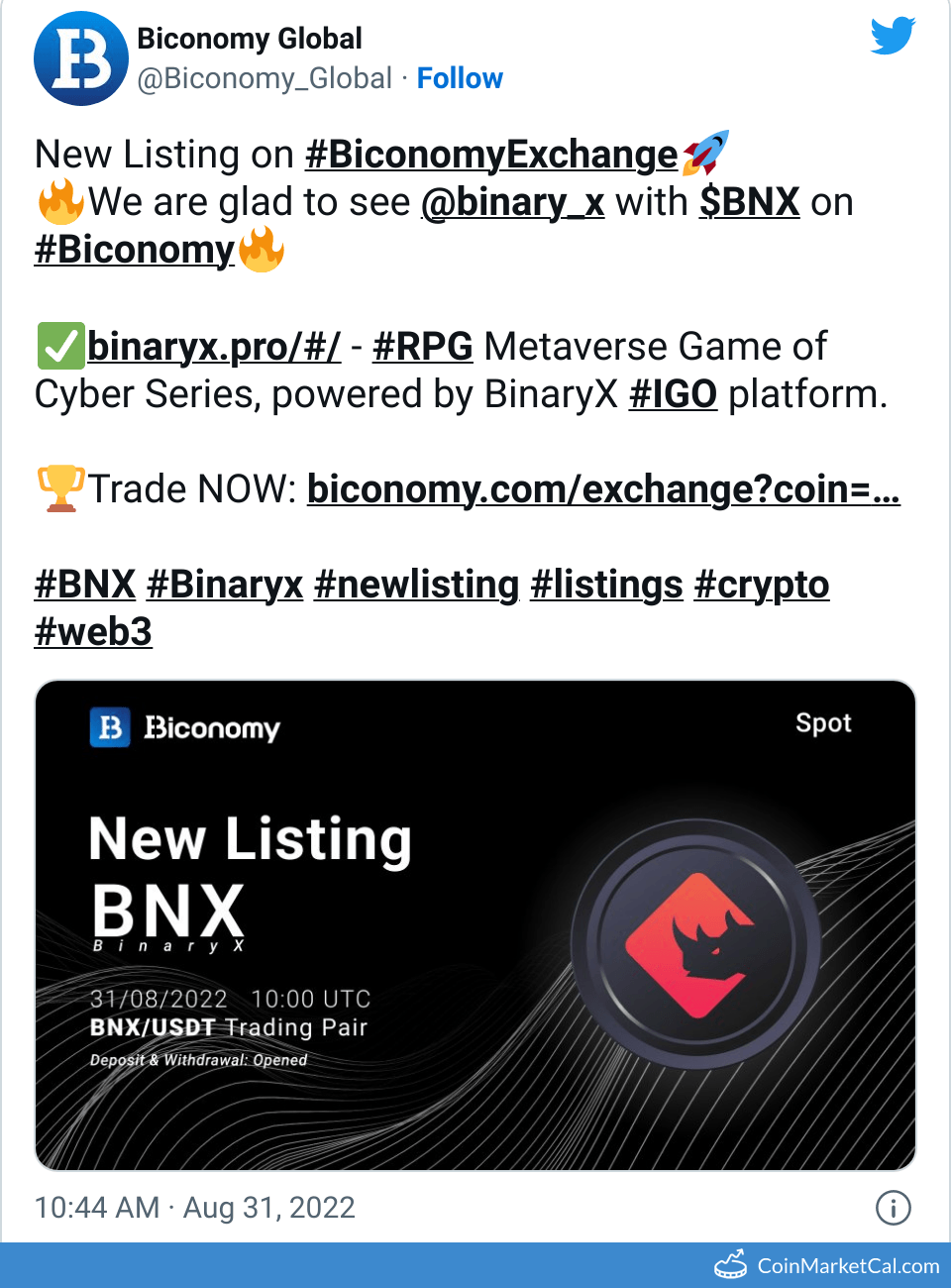The width and height of the screenshot is (951, 1288).
Task: Open the #web3 hashtag
Action: pos(93,632)
